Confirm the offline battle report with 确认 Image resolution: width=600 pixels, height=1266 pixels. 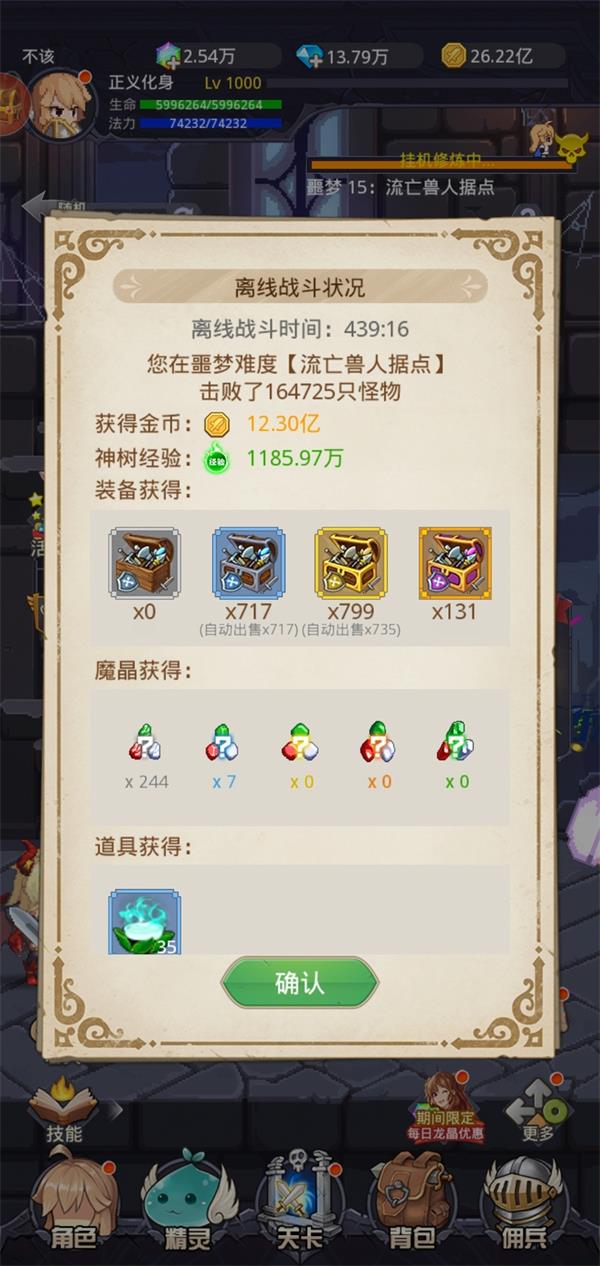pos(299,983)
